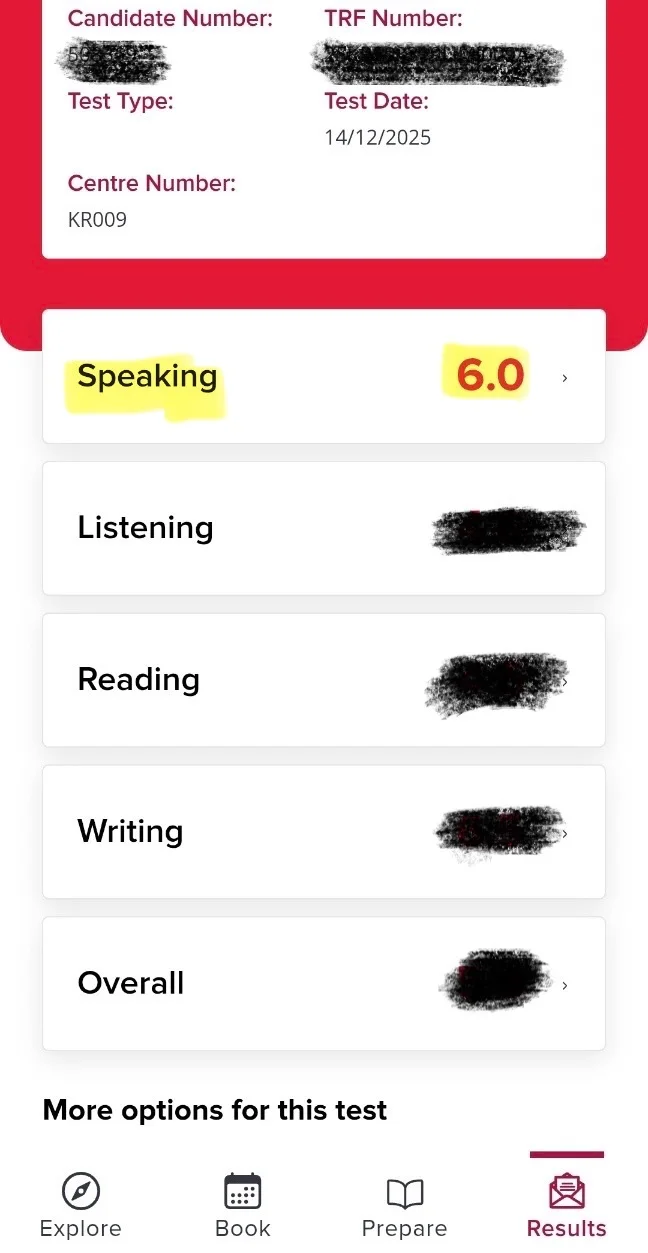View the Overall score details
648x1253 pixels.
324,984
